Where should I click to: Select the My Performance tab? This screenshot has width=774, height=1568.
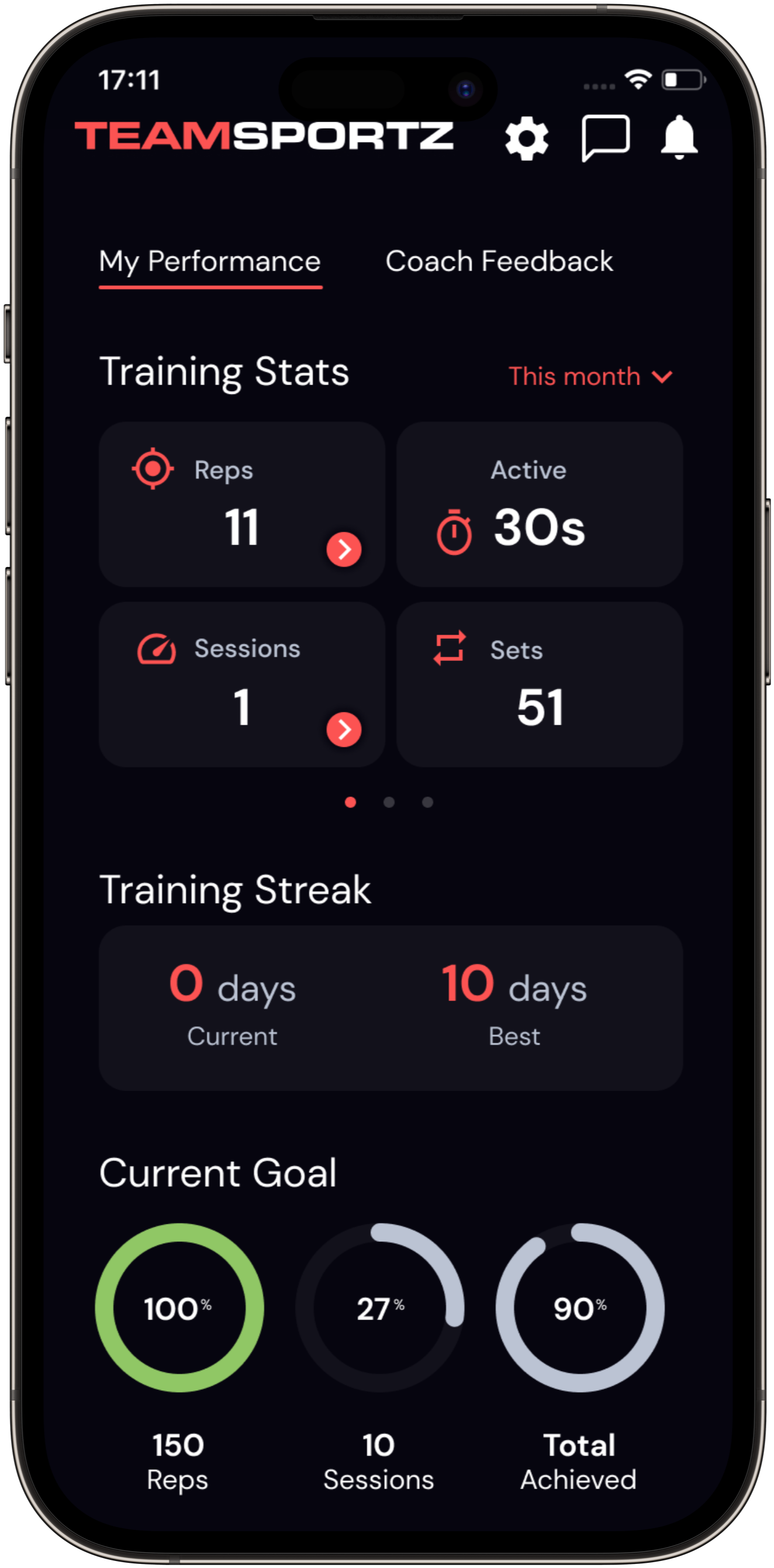pyautogui.click(x=210, y=262)
